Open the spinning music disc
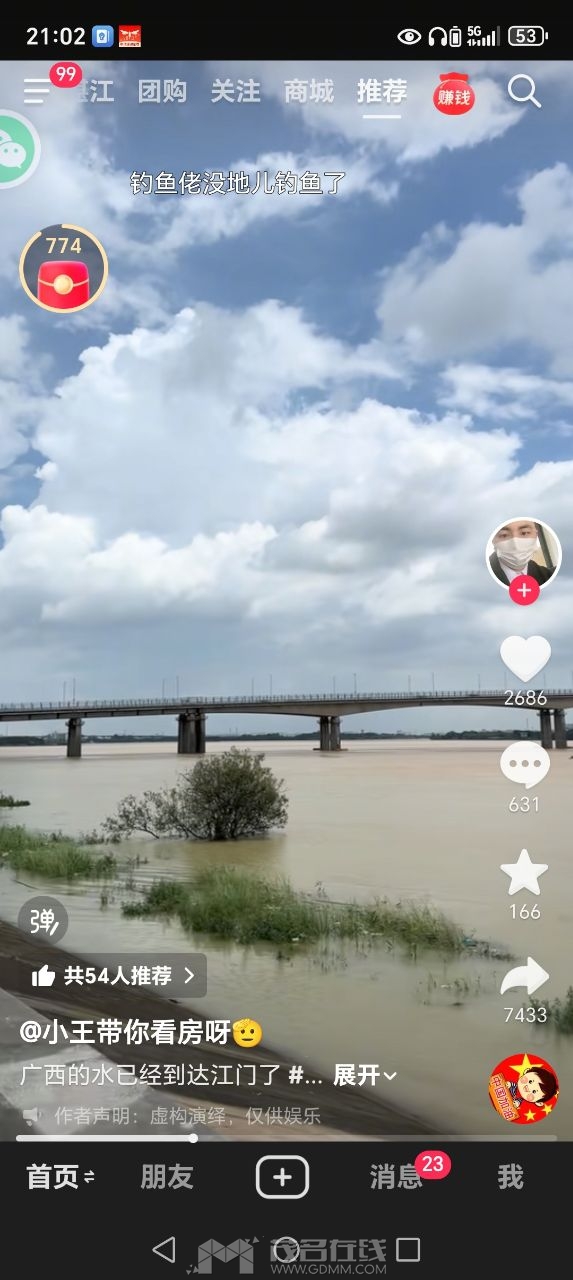The height and width of the screenshot is (1280, 573). click(524, 1088)
